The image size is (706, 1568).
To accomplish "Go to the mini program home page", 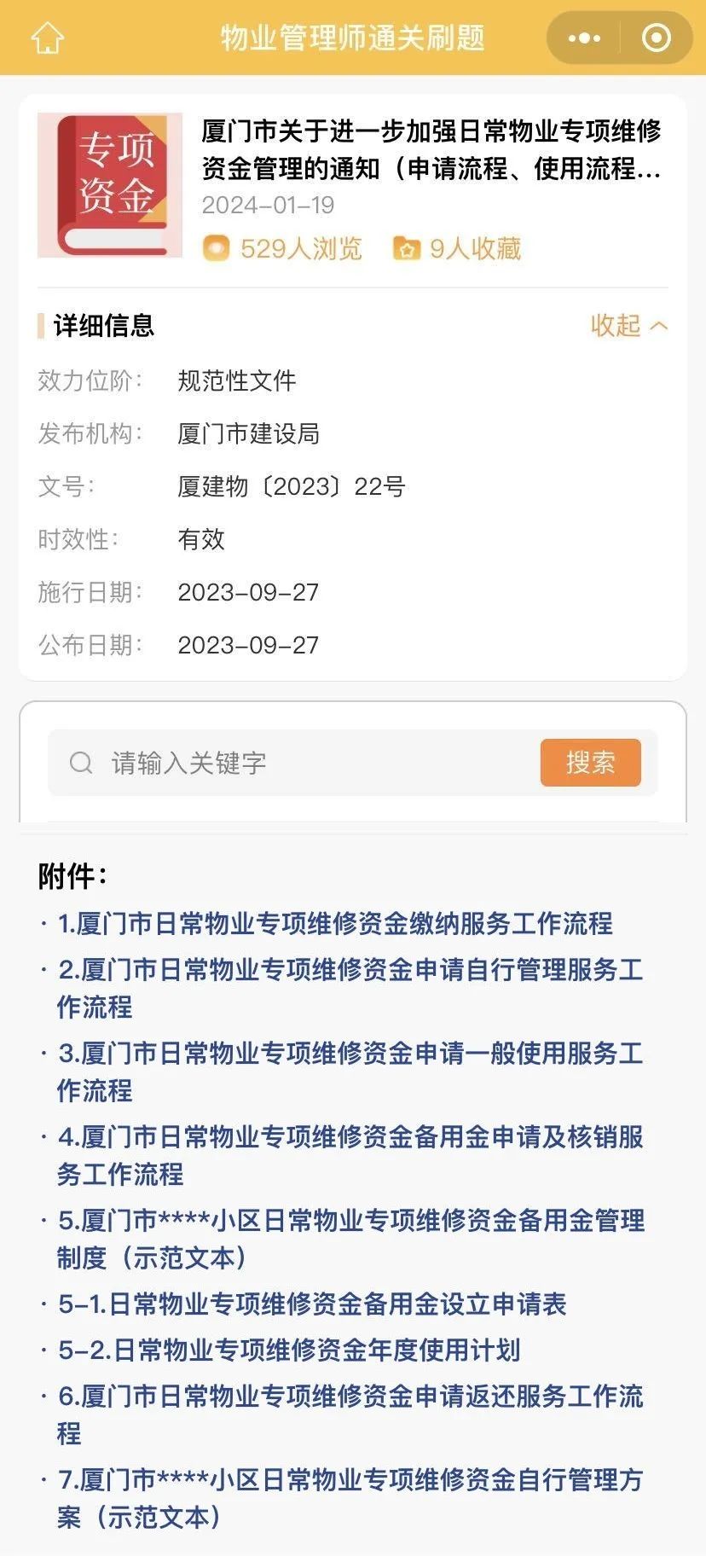I will [x=48, y=38].
